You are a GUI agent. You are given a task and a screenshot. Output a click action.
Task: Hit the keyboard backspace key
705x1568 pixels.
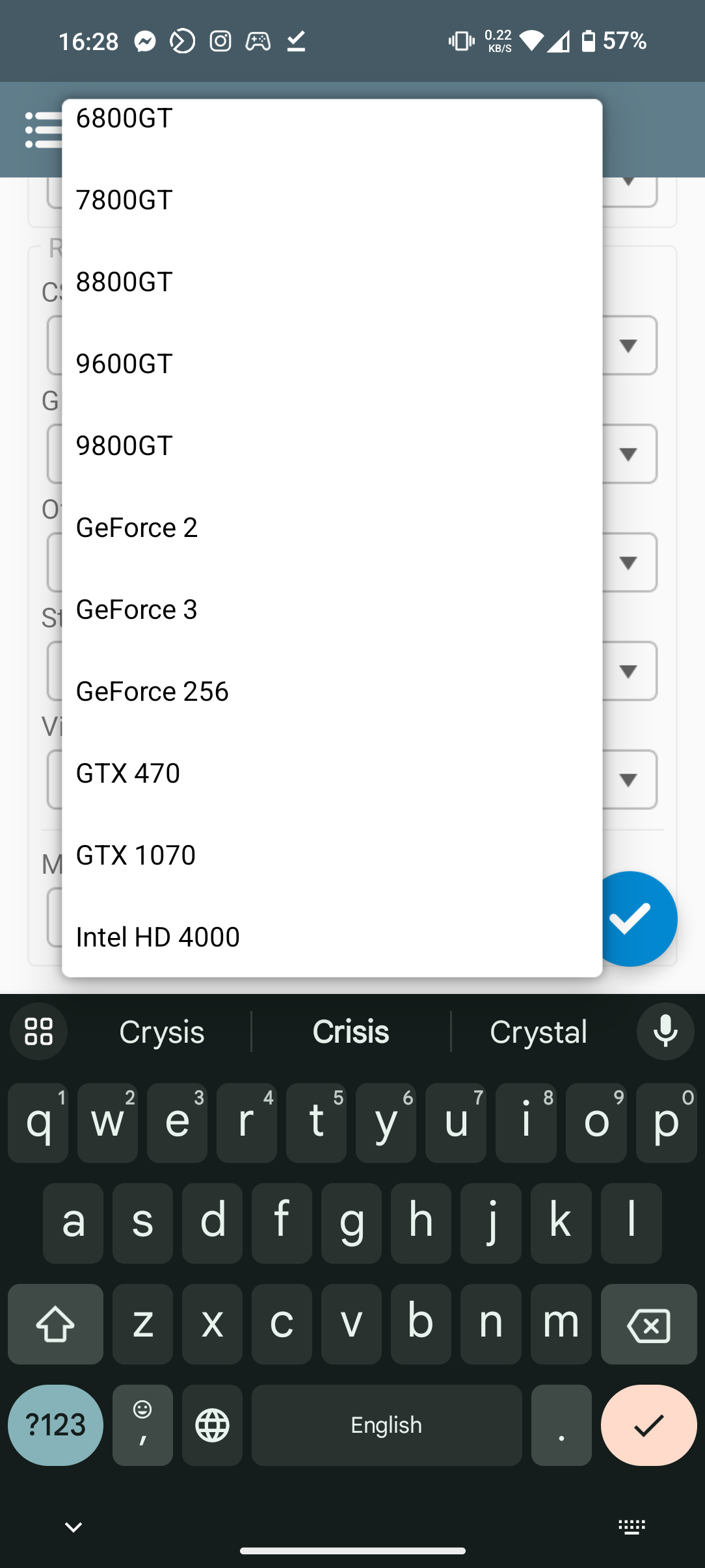pos(648,1324)
